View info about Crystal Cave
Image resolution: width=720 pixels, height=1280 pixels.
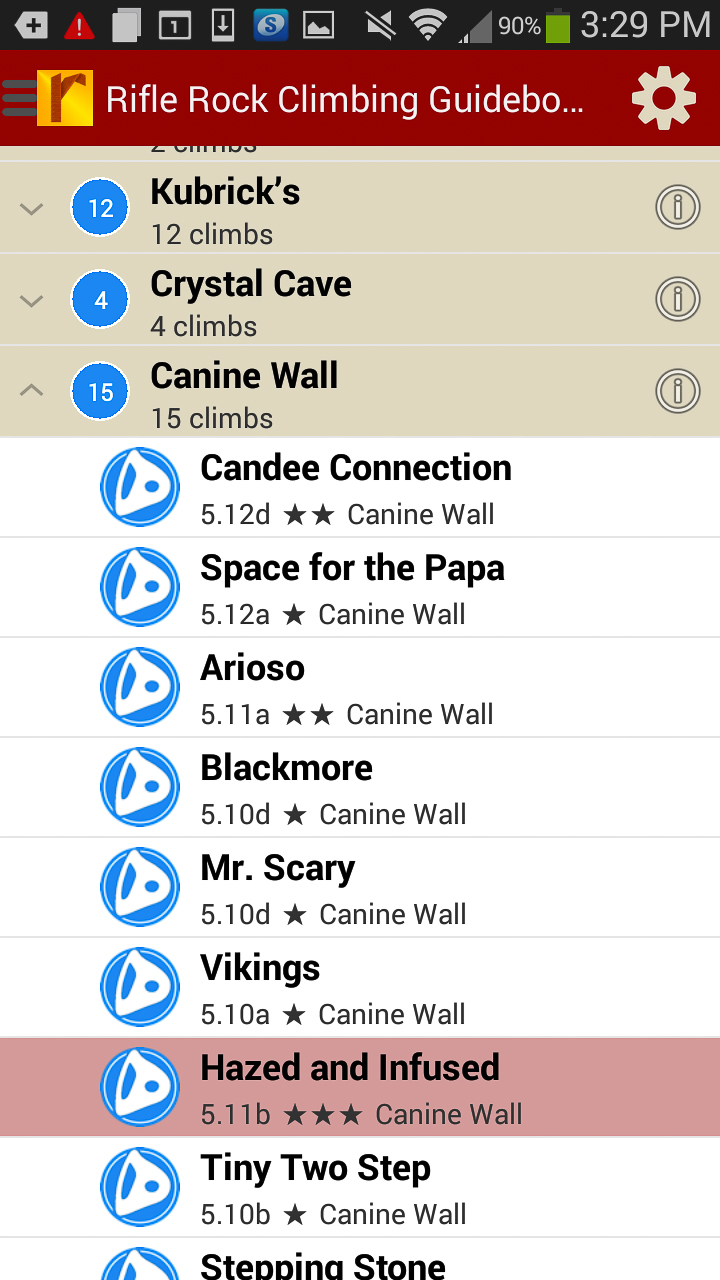677,299
